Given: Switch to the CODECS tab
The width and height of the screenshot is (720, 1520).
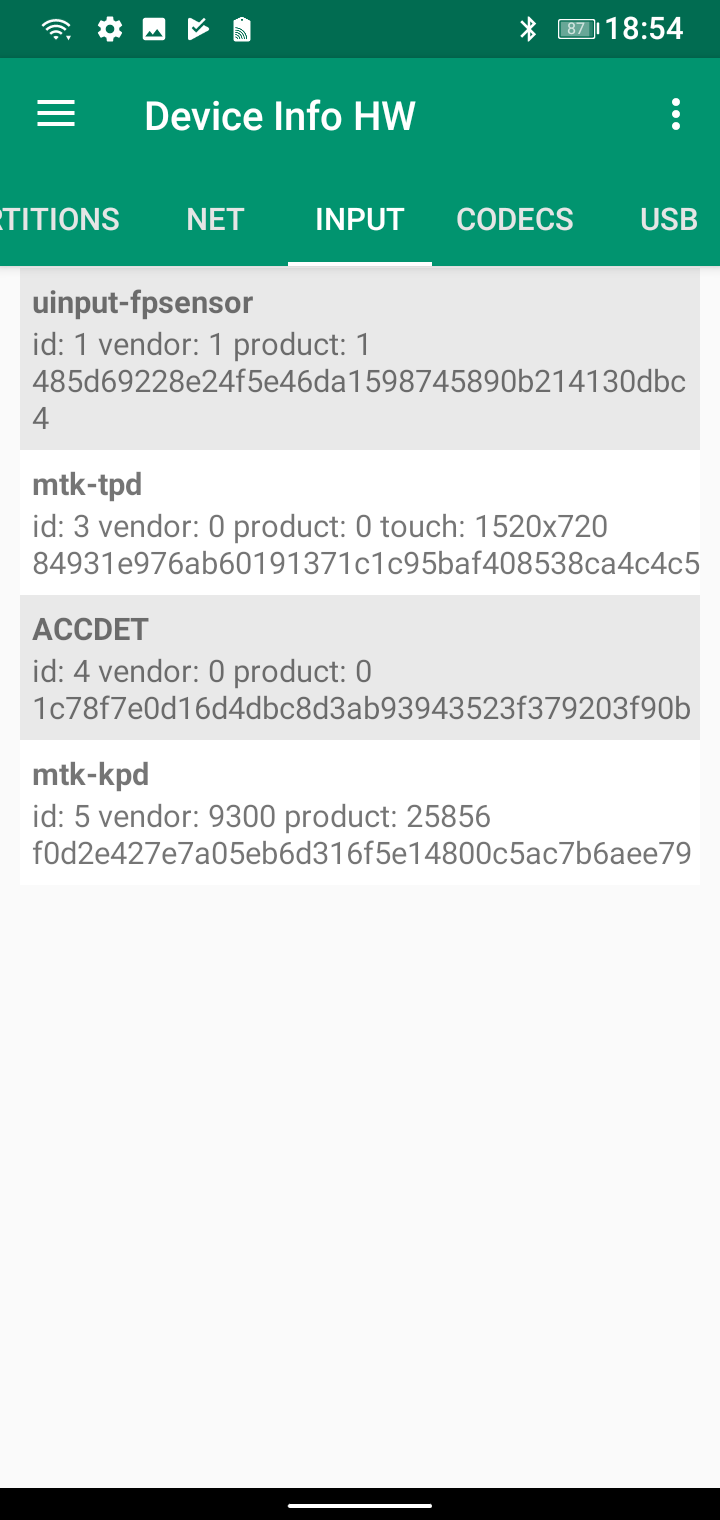Looking at the screenshot, I should point(514,220).
